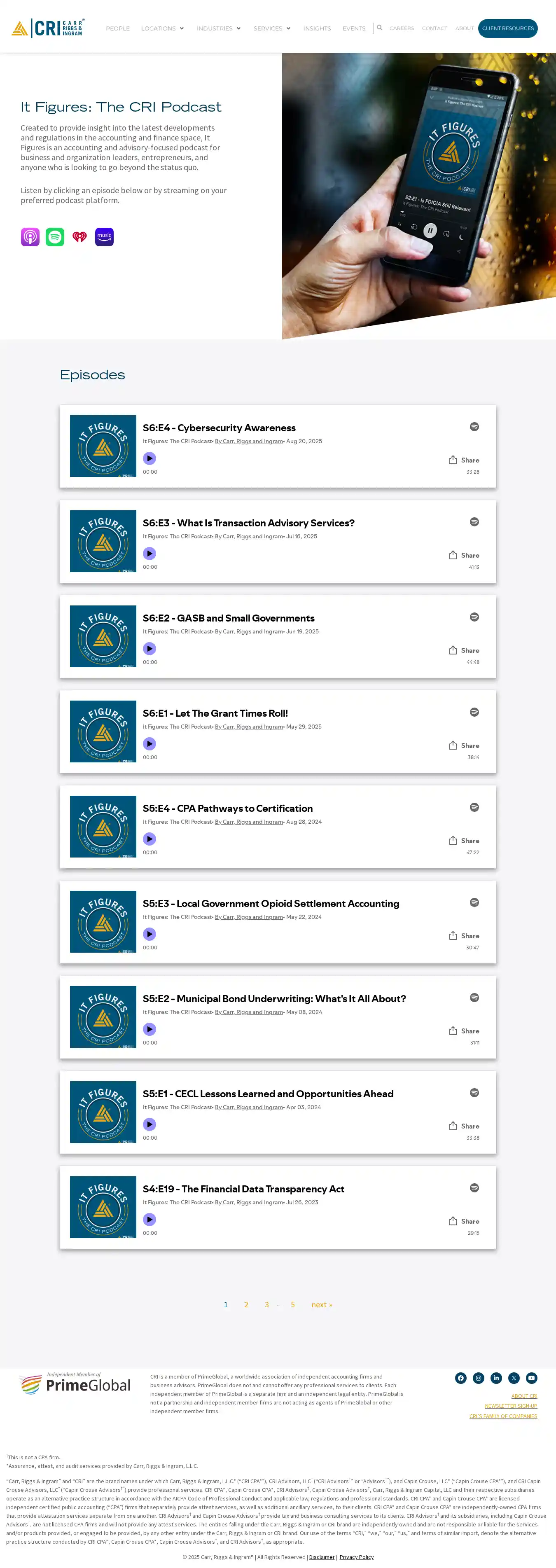556x1568 pixels.
Task: Read the Privacy Policy
Action: 356,1557
